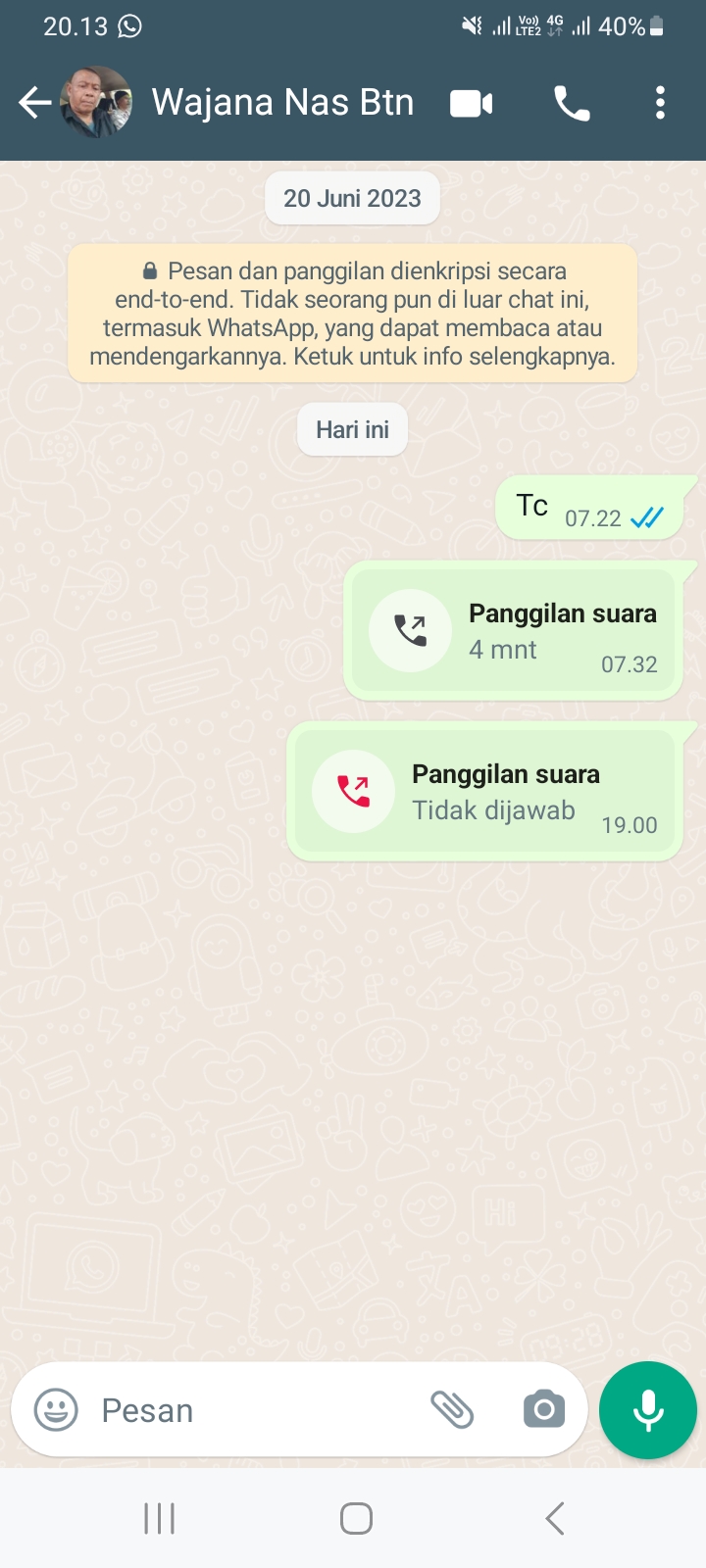Tap the 4 mnt voice call entry
Screen dimensions: 706x1568
click(x=513, y=631)
